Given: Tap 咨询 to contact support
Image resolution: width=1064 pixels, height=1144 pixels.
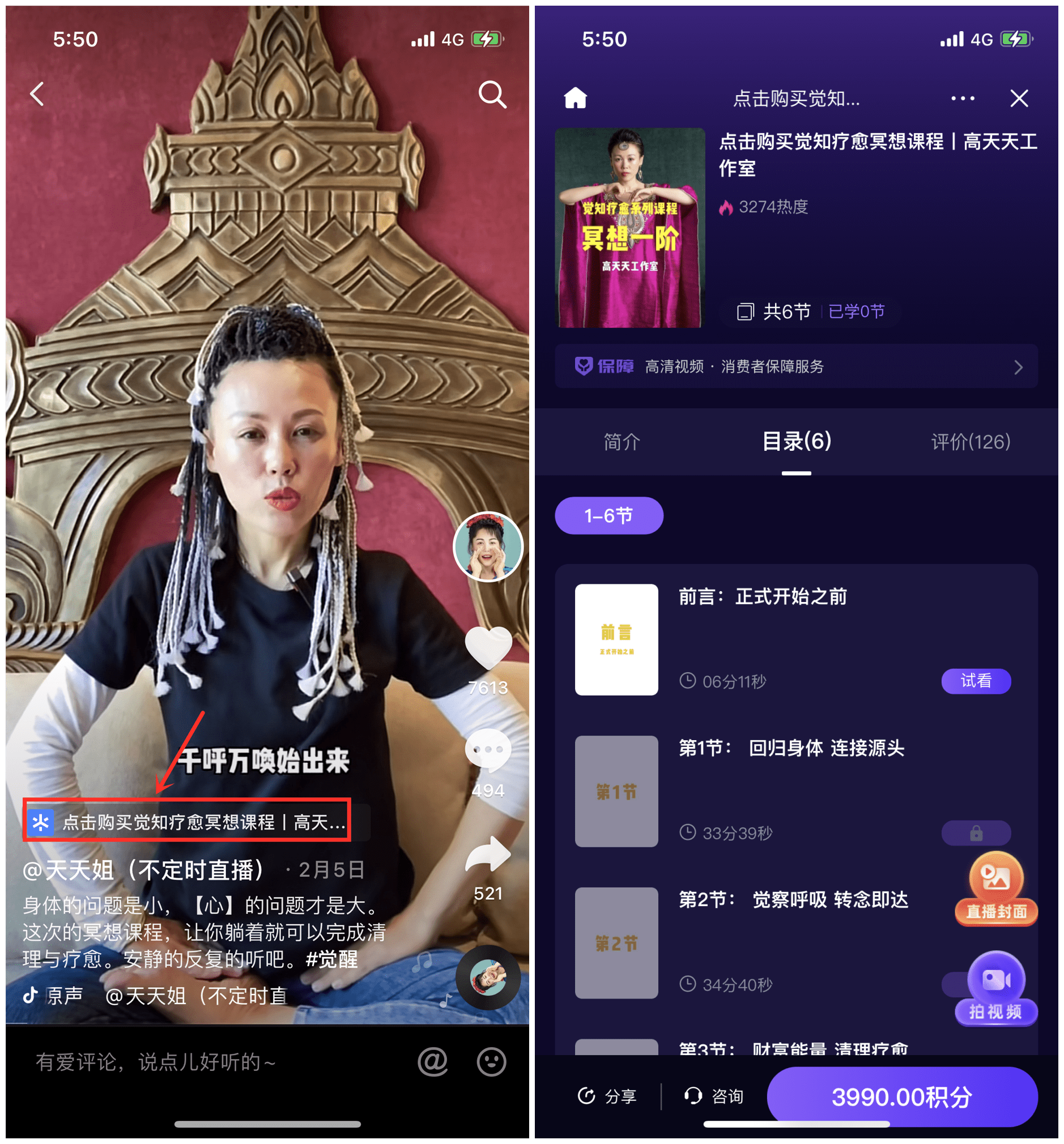Looking at the screenshot, I should 714,1097.
